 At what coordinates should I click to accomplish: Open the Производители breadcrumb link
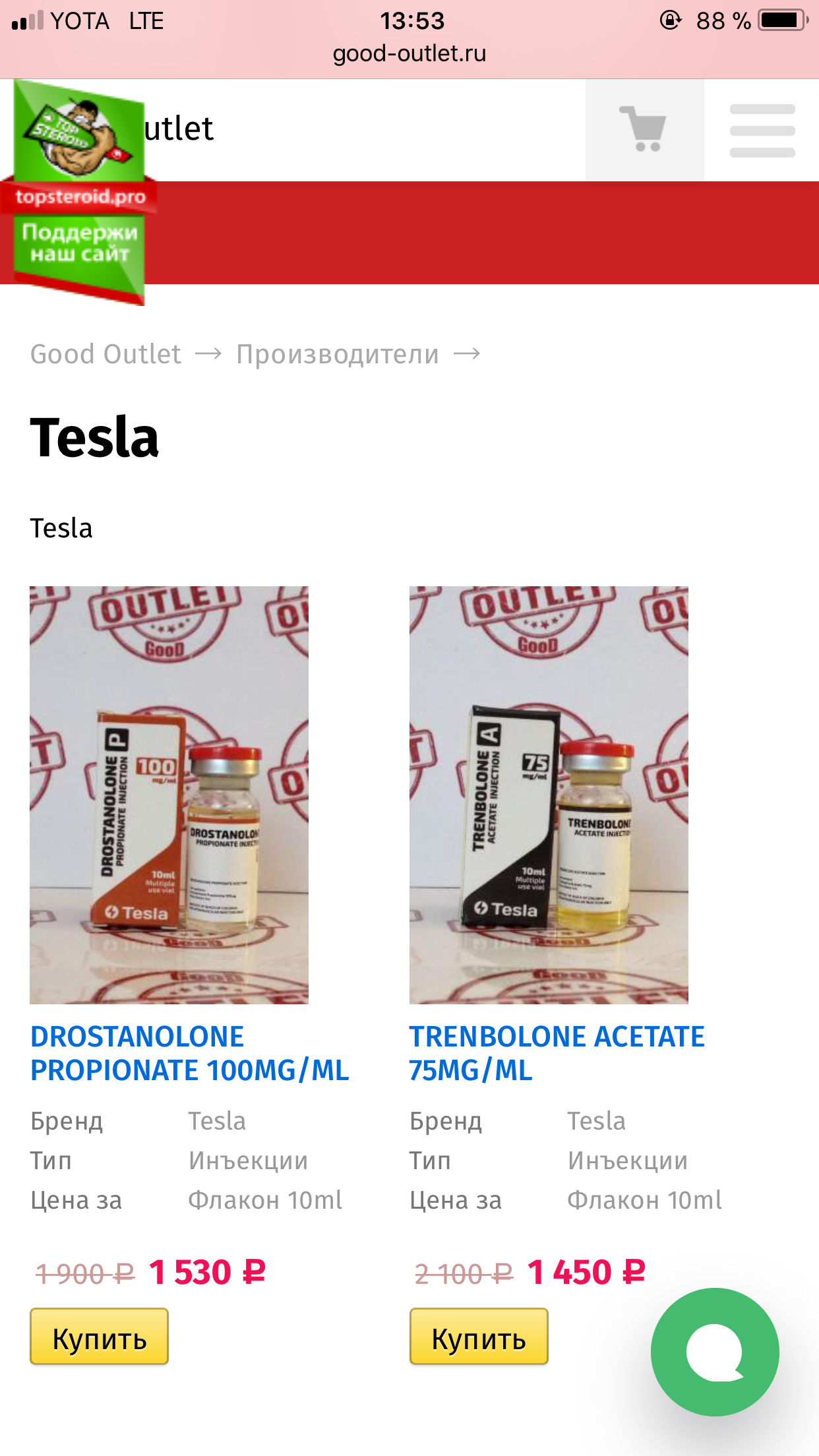click(338, 354)
